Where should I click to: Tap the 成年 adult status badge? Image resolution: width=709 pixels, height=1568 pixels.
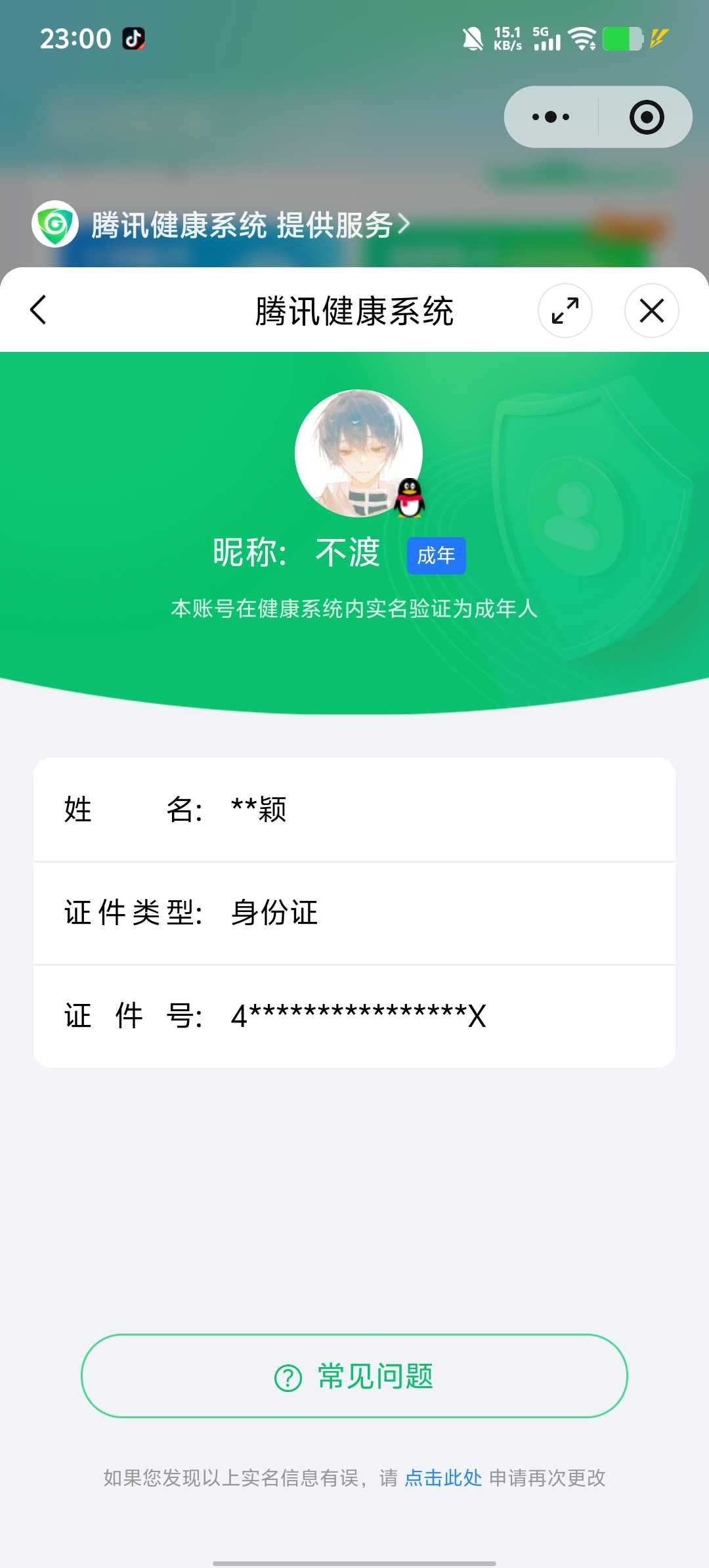[x=437, y=554]
